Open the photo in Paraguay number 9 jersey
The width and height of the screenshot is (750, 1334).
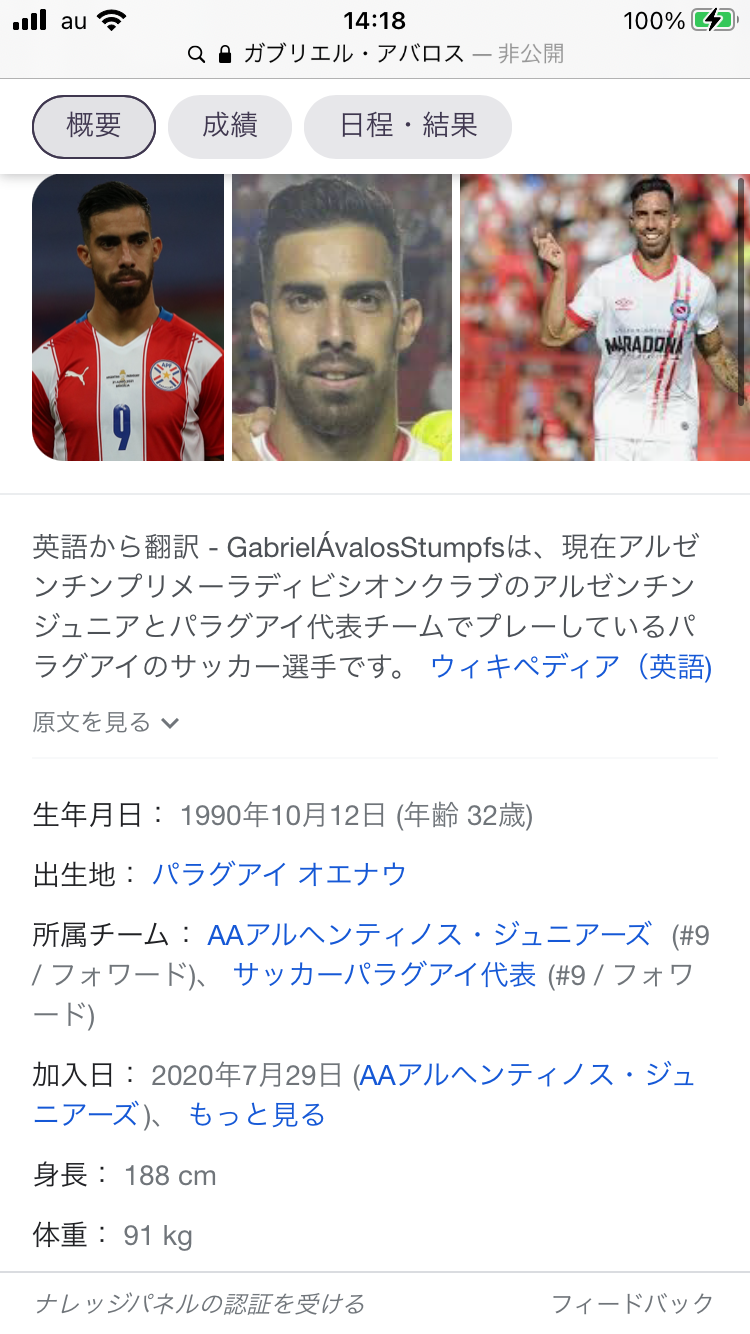tap(128, 317)
